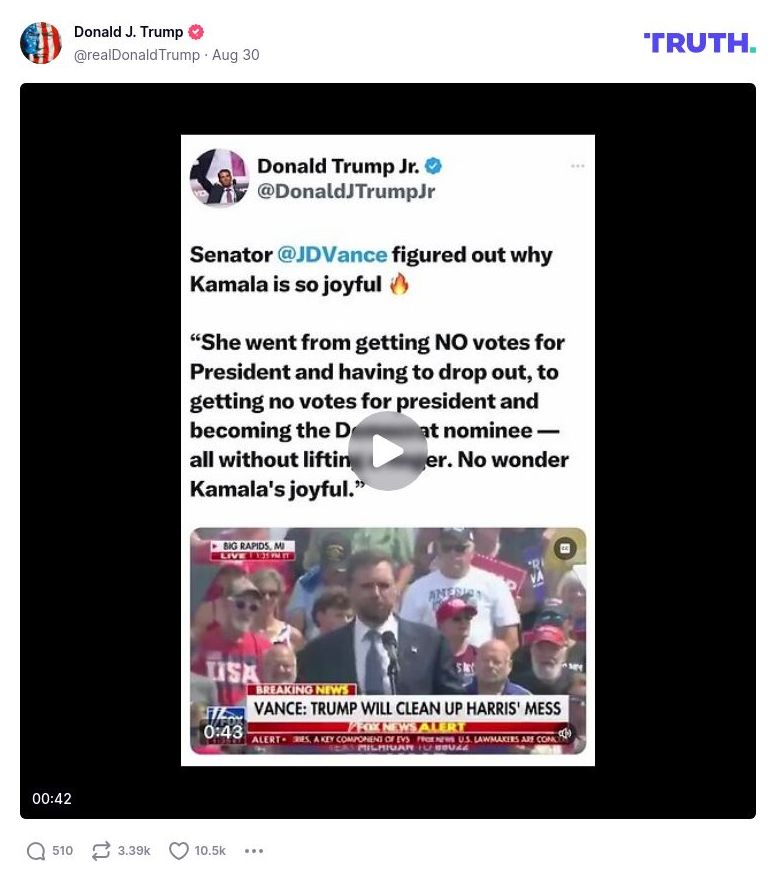ReTruth this post
The height and width of the screenshot is (881, 777).
point(101,851)
